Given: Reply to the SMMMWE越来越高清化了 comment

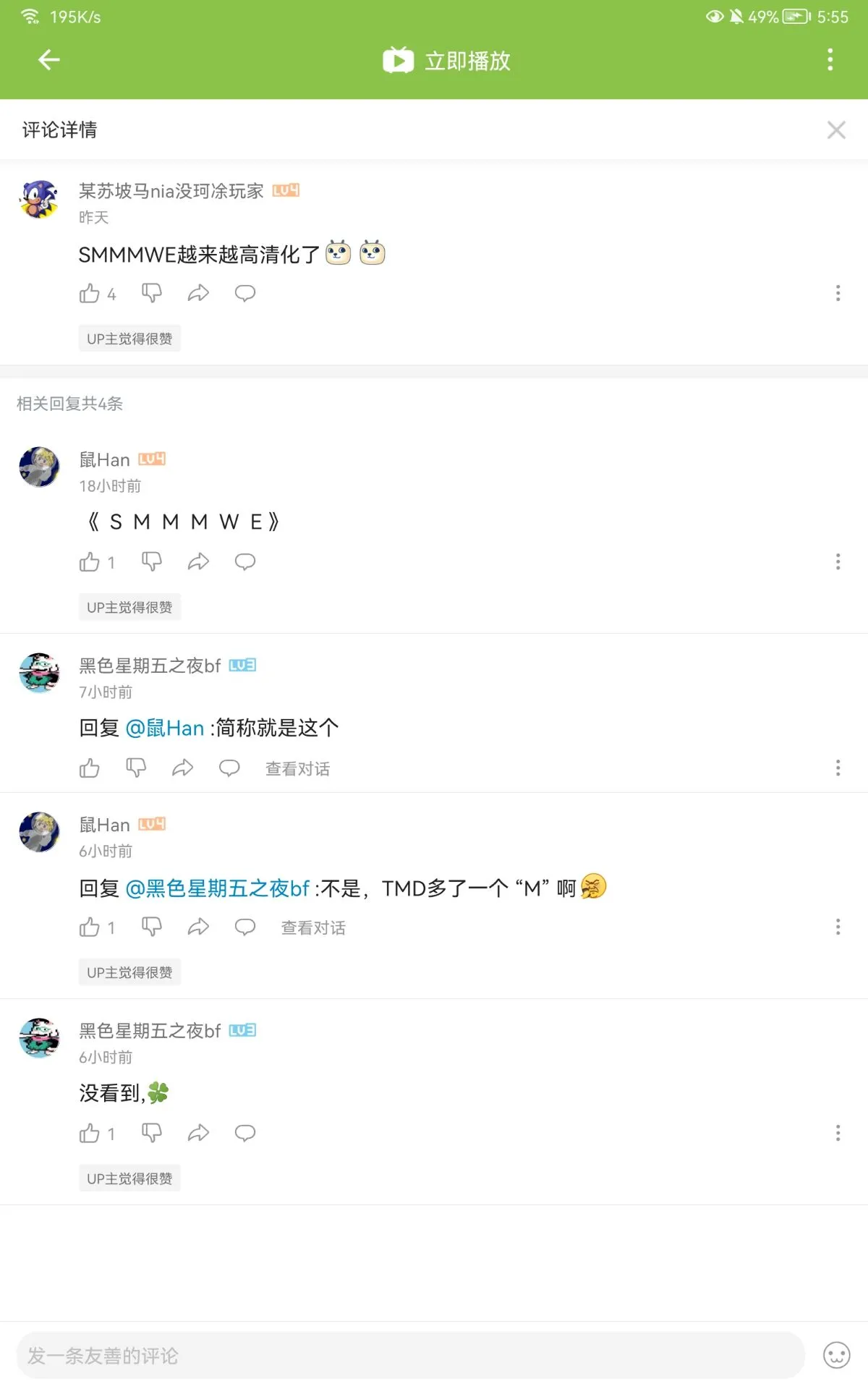Looking at the screenshot, I should pos(245,294).
